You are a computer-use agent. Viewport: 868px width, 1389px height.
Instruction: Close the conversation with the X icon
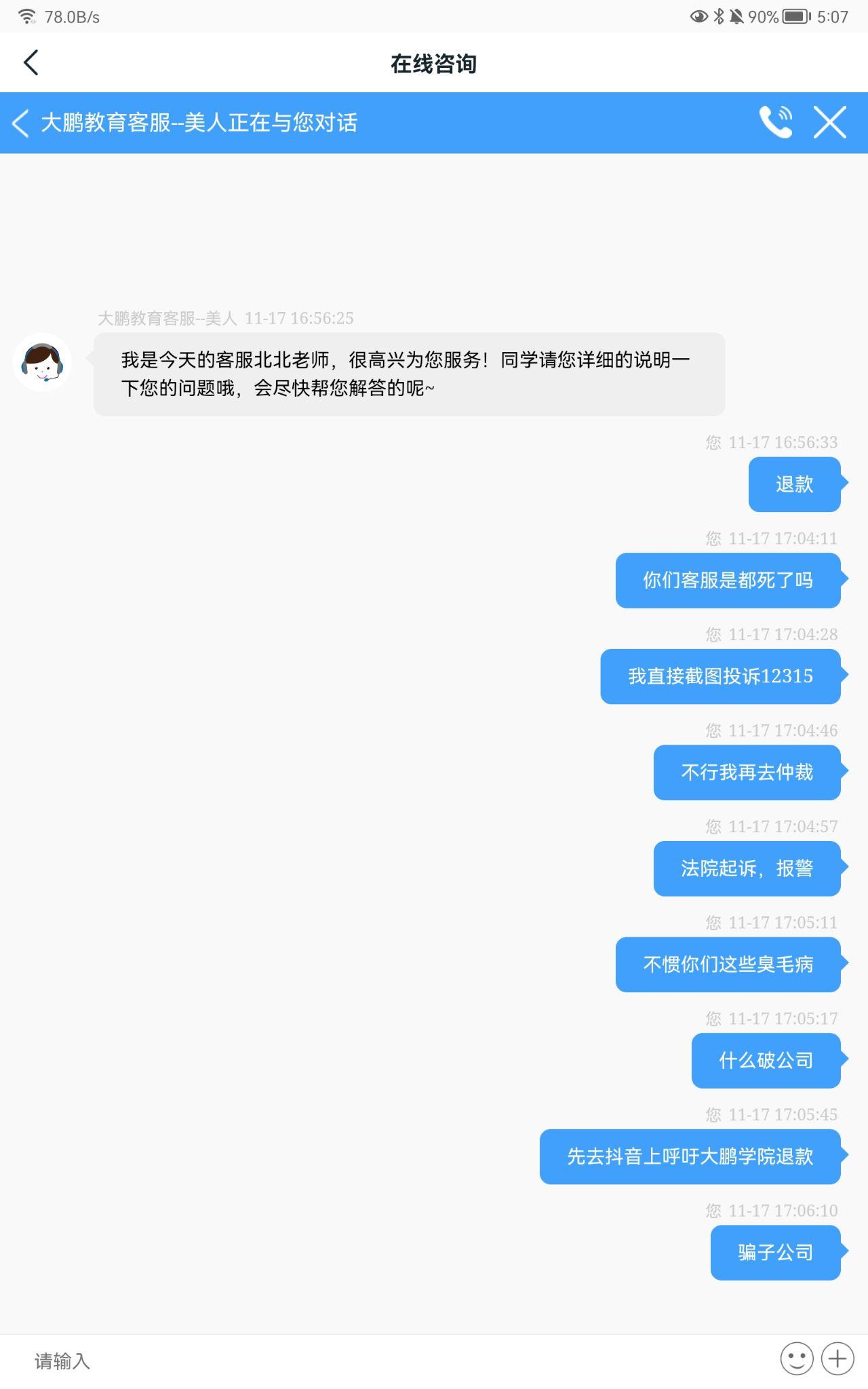pos(830,122)
